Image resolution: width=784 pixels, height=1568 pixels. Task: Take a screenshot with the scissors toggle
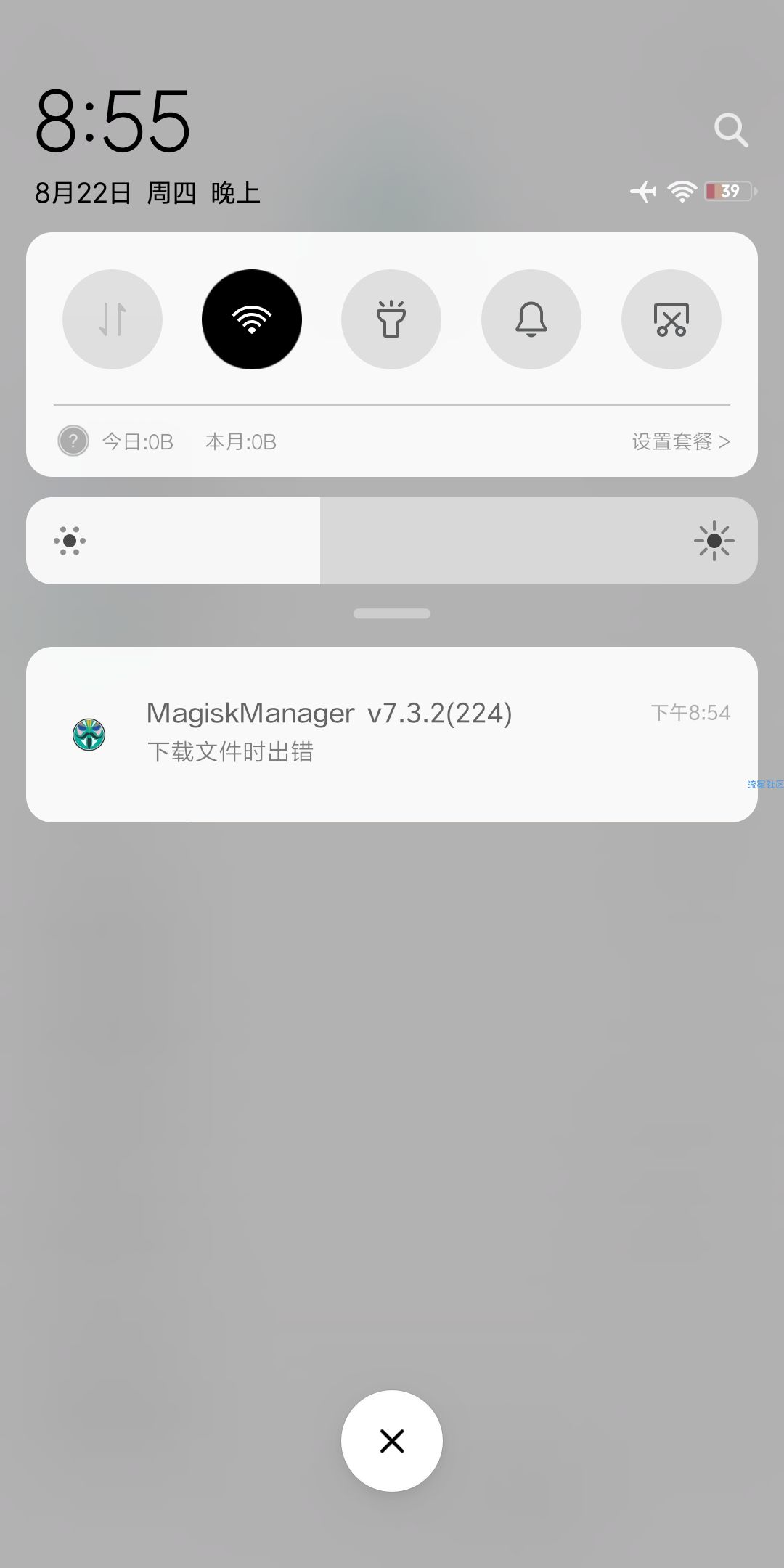(671, 319)
